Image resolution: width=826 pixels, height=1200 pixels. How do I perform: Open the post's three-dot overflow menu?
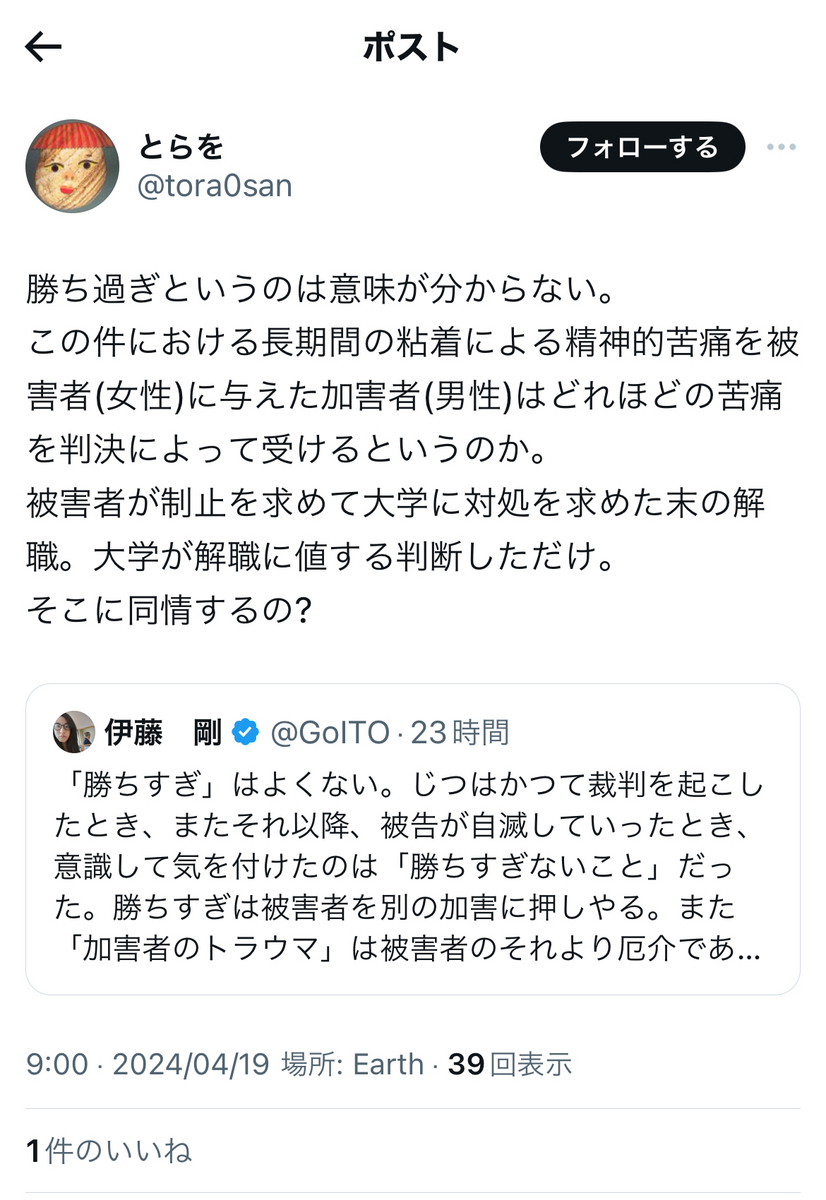tap(781, 148)
